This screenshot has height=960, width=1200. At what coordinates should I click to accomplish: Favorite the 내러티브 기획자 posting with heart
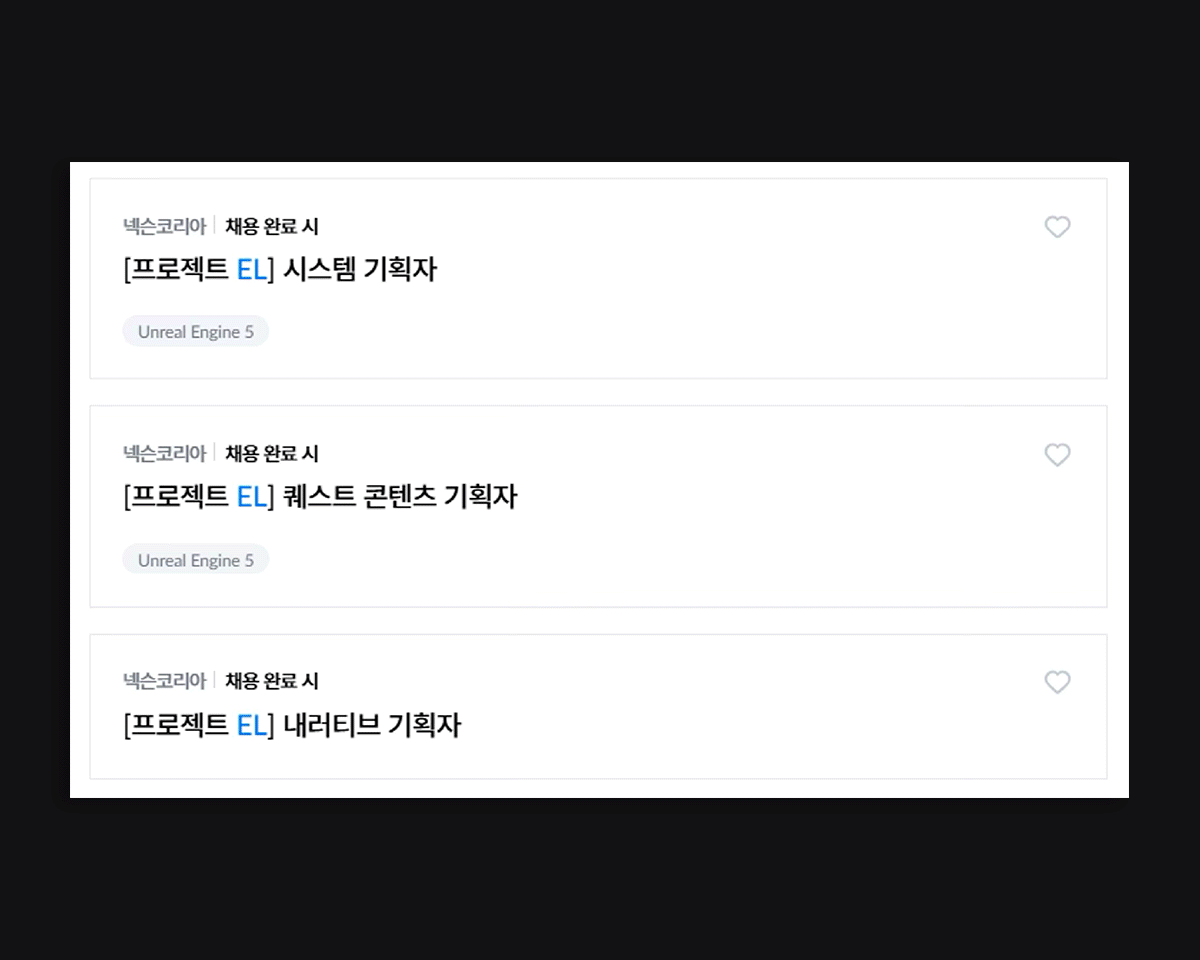click(1057, 682)
